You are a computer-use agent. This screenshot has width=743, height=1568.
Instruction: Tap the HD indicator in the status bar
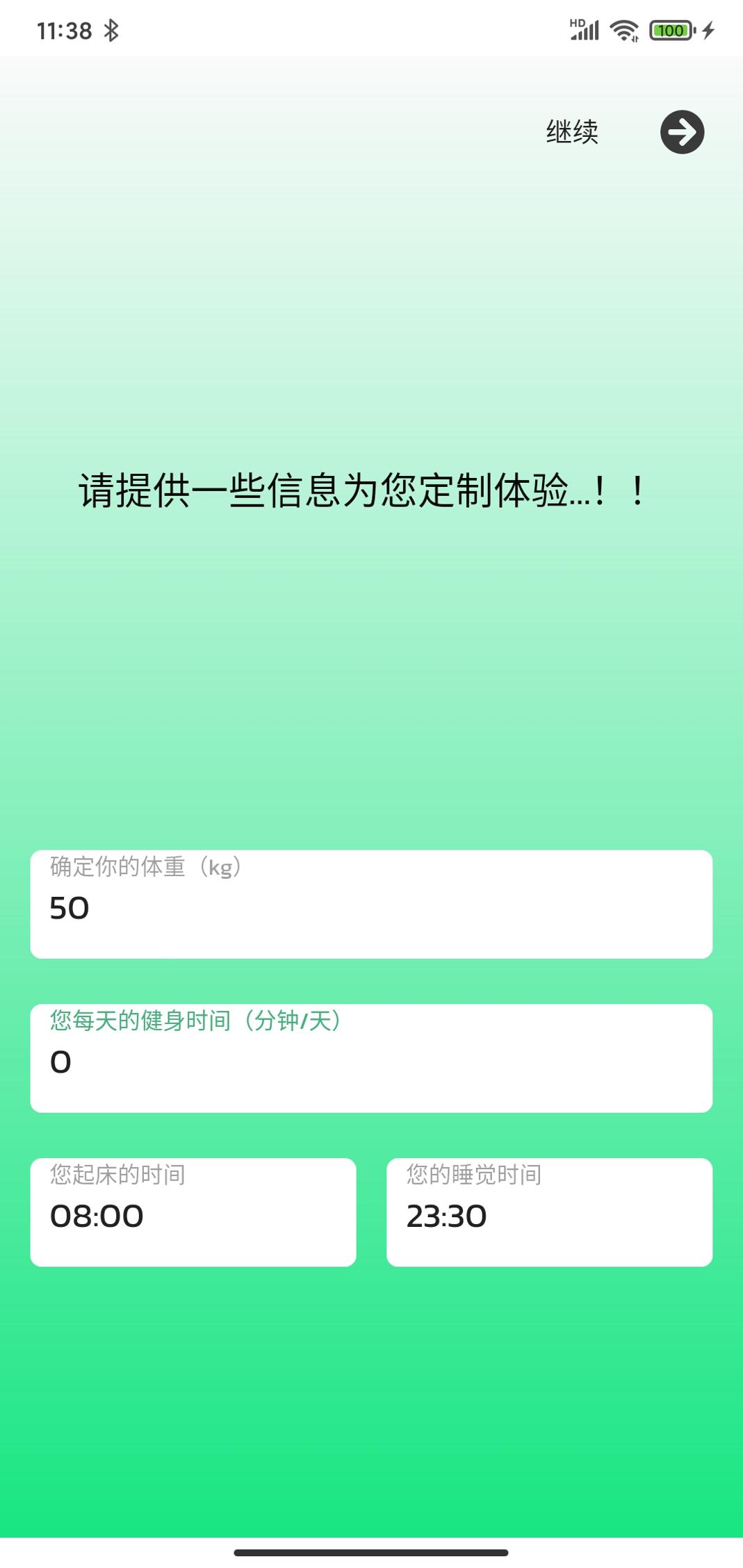tap(575, 21)
